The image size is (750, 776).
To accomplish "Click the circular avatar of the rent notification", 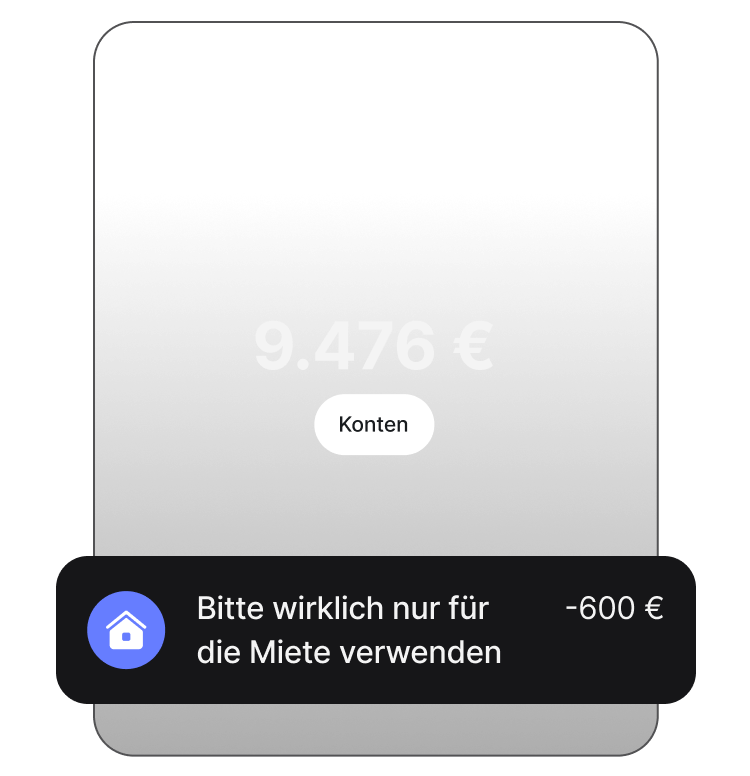I will click(126, 630).
